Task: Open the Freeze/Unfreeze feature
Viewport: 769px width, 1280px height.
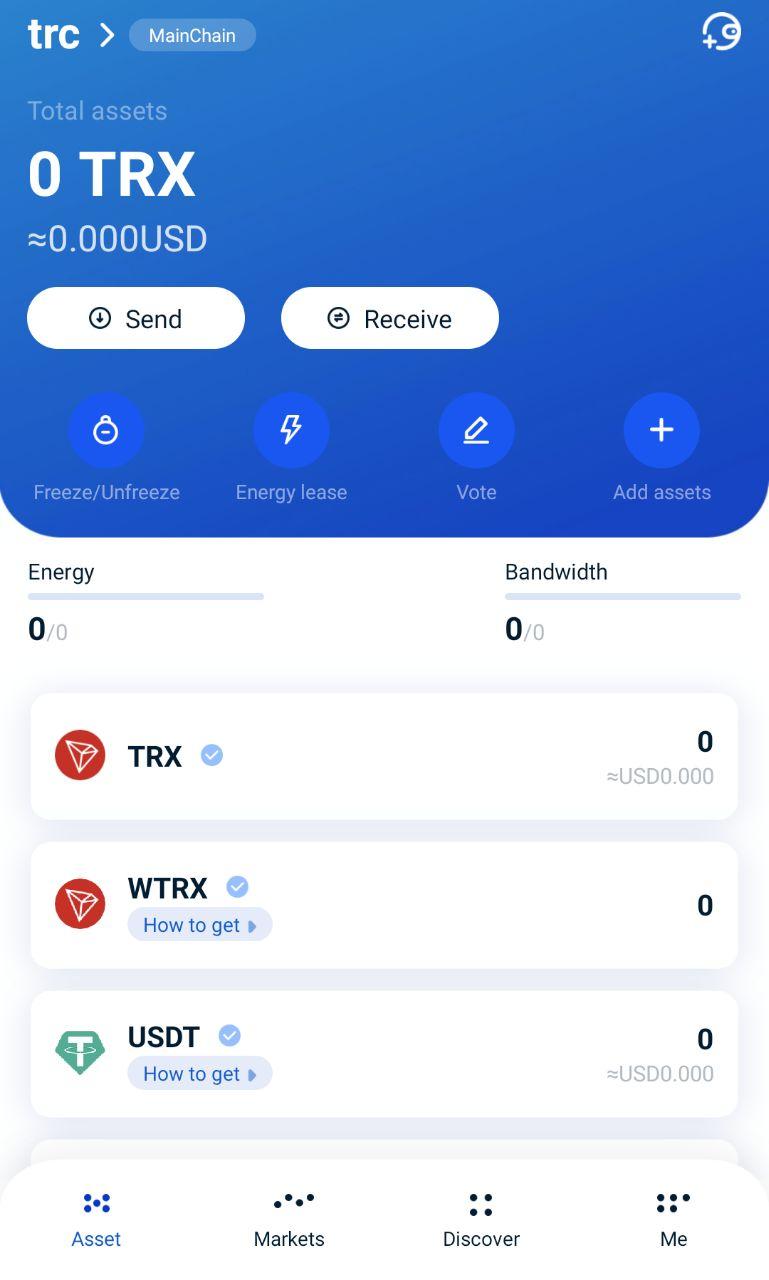Action: [106, 430]
